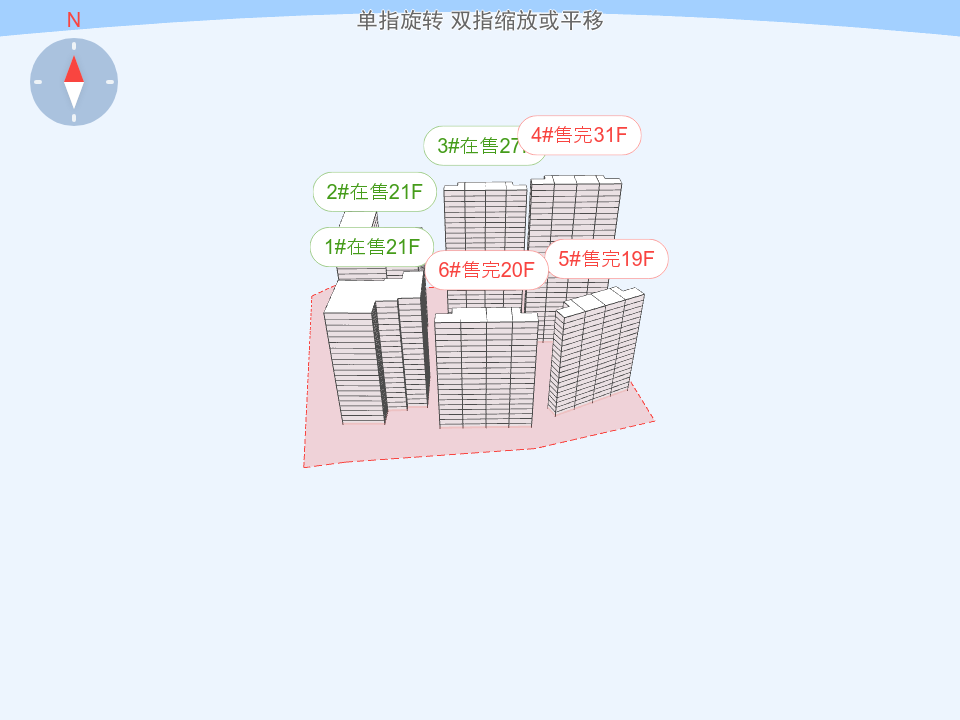
Task: Tap the compass to reset north
Action: [74, 82]
